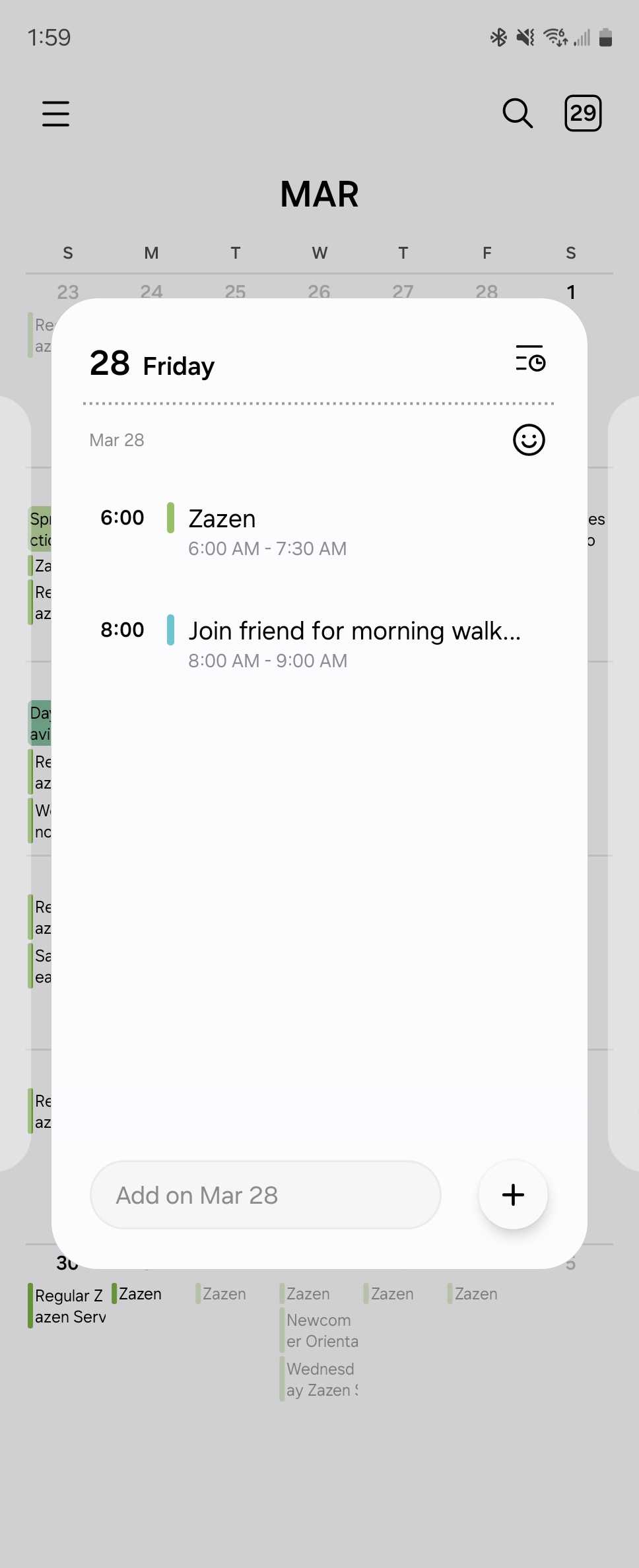Open calendar search
Viewport: 639px width, 1568px height.
pyautogui.click(x=518, y=114)
